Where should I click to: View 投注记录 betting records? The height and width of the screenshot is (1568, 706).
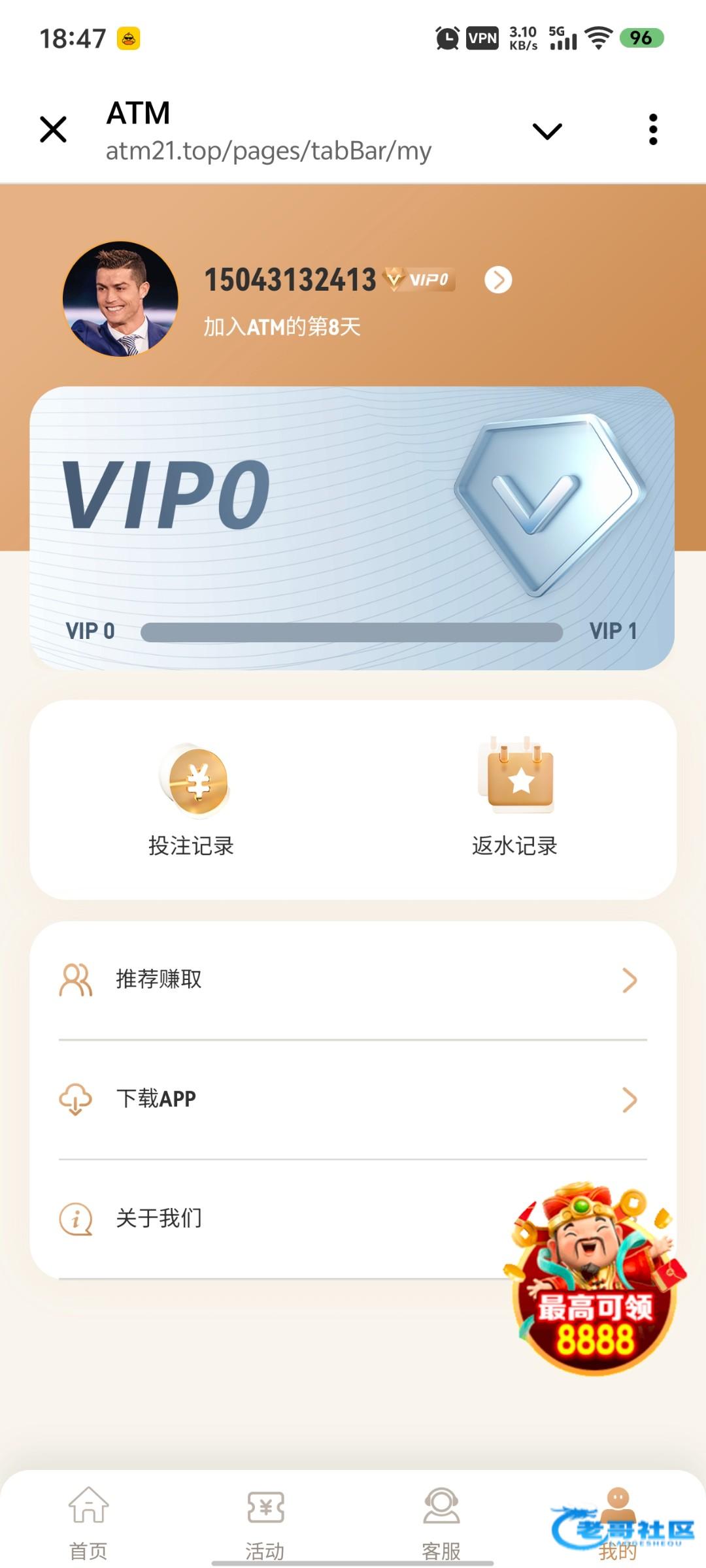click(192, 800)
